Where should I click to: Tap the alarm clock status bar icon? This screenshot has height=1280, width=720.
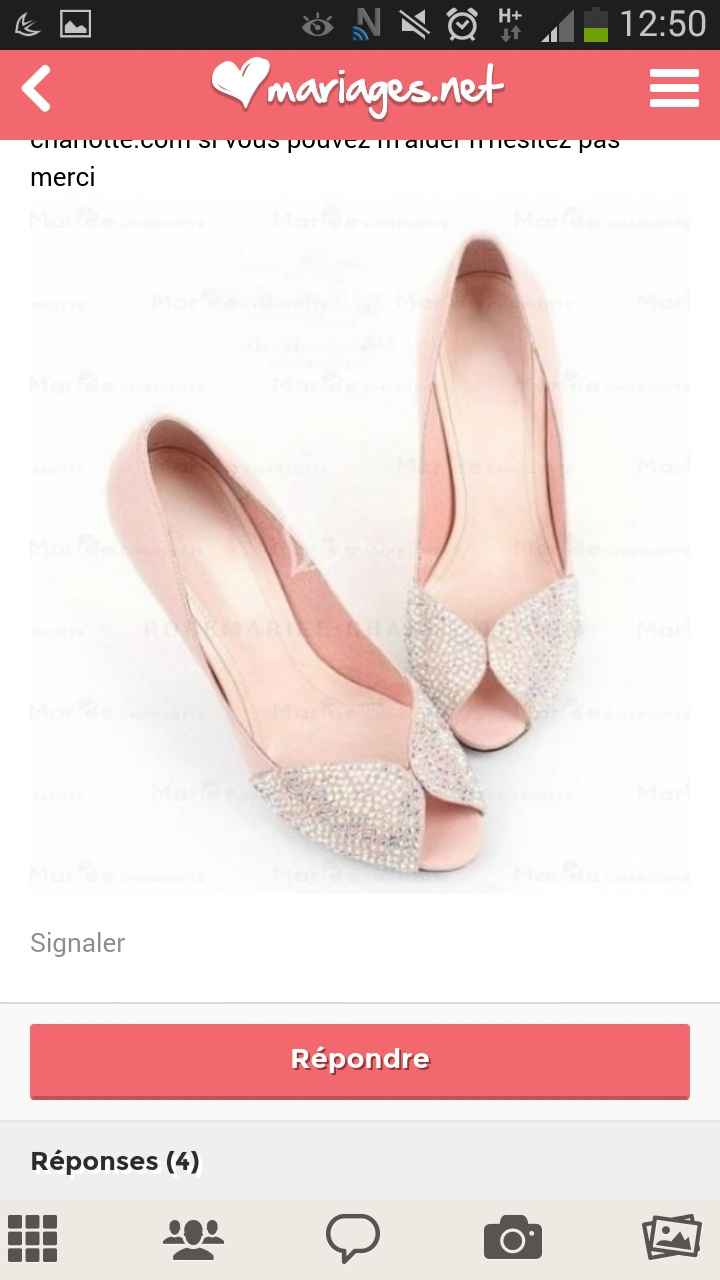click(x=461, y=21)
